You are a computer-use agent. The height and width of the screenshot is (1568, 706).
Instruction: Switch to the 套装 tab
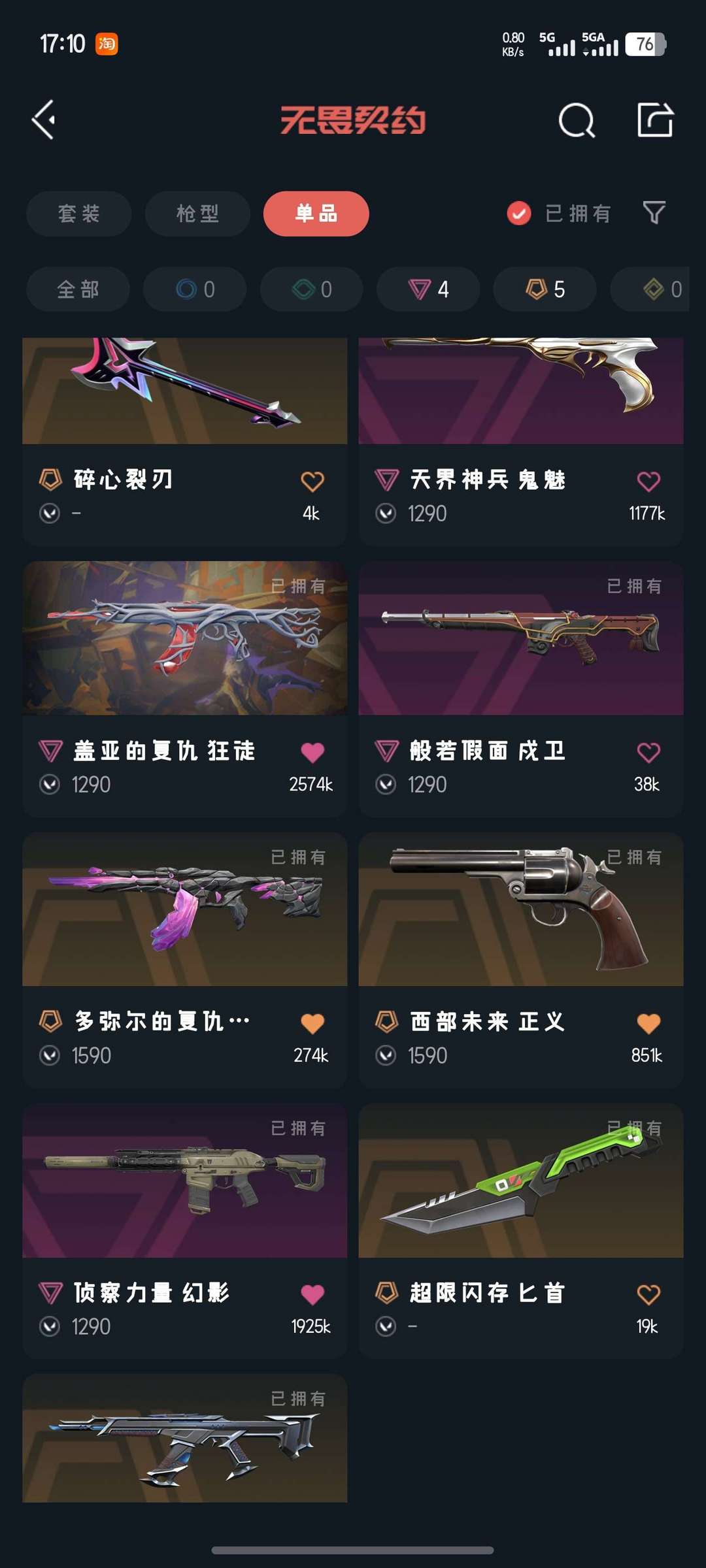click(79, 214)
